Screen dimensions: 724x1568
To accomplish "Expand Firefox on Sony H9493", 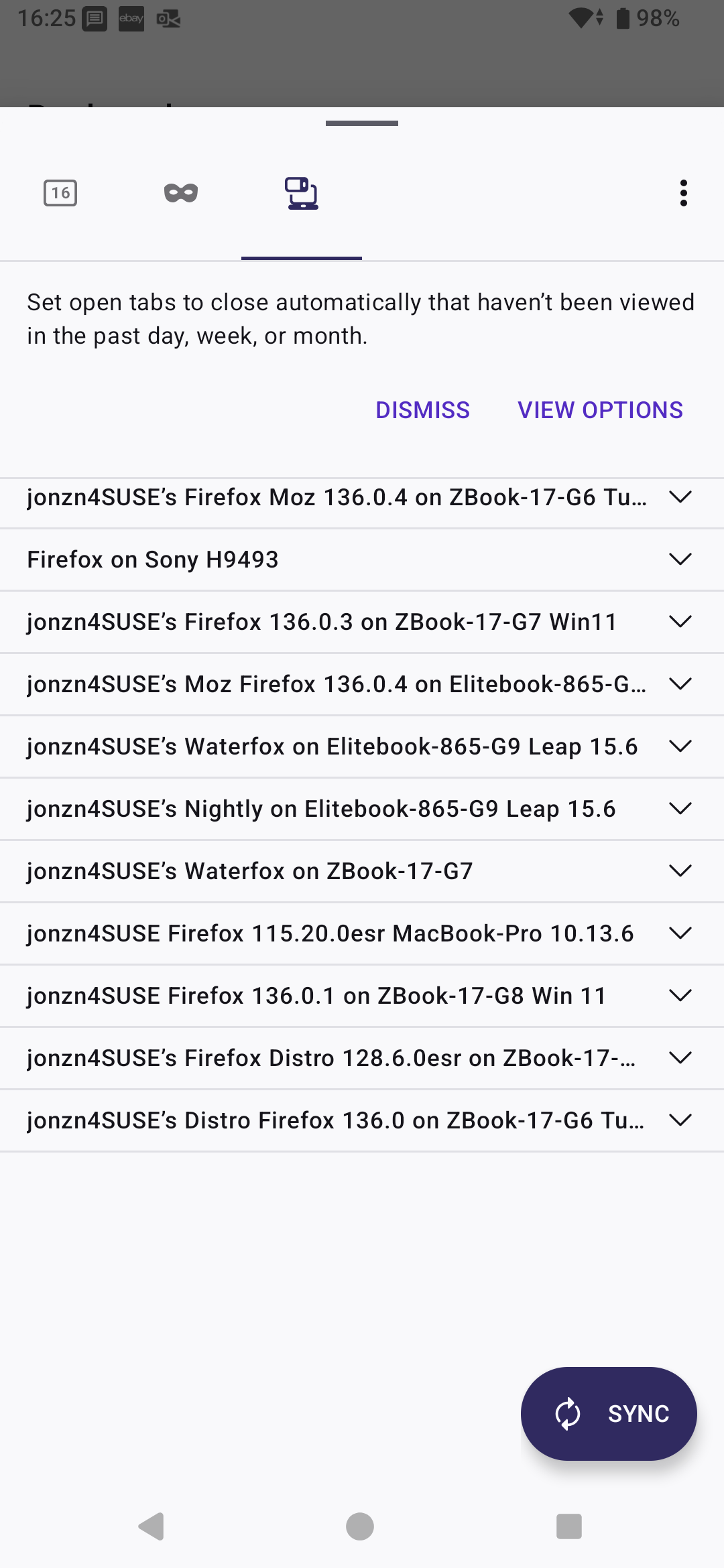I will [362, 560].
